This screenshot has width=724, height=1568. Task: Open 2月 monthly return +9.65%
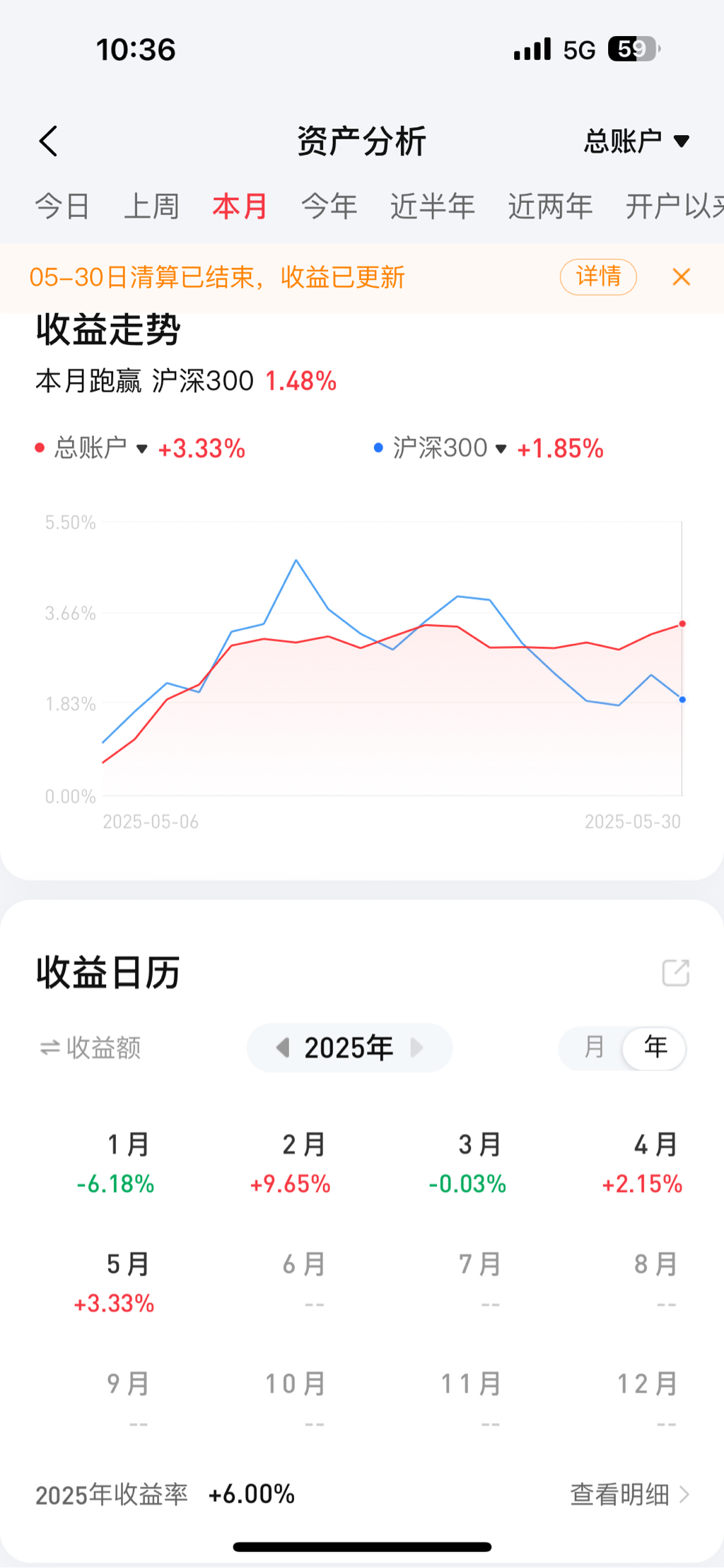coord(291,1164)
